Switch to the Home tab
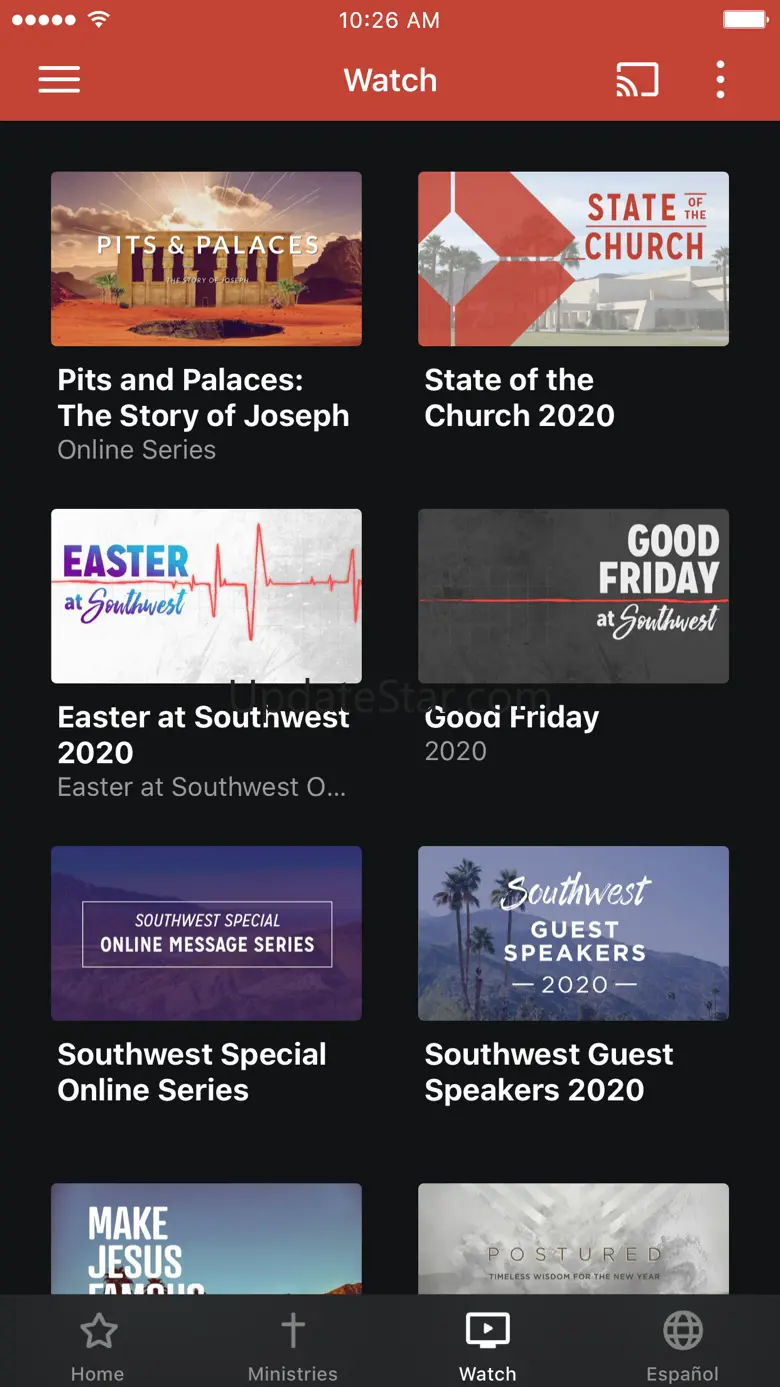The image size is (780, 1387). pos(98,1345)
